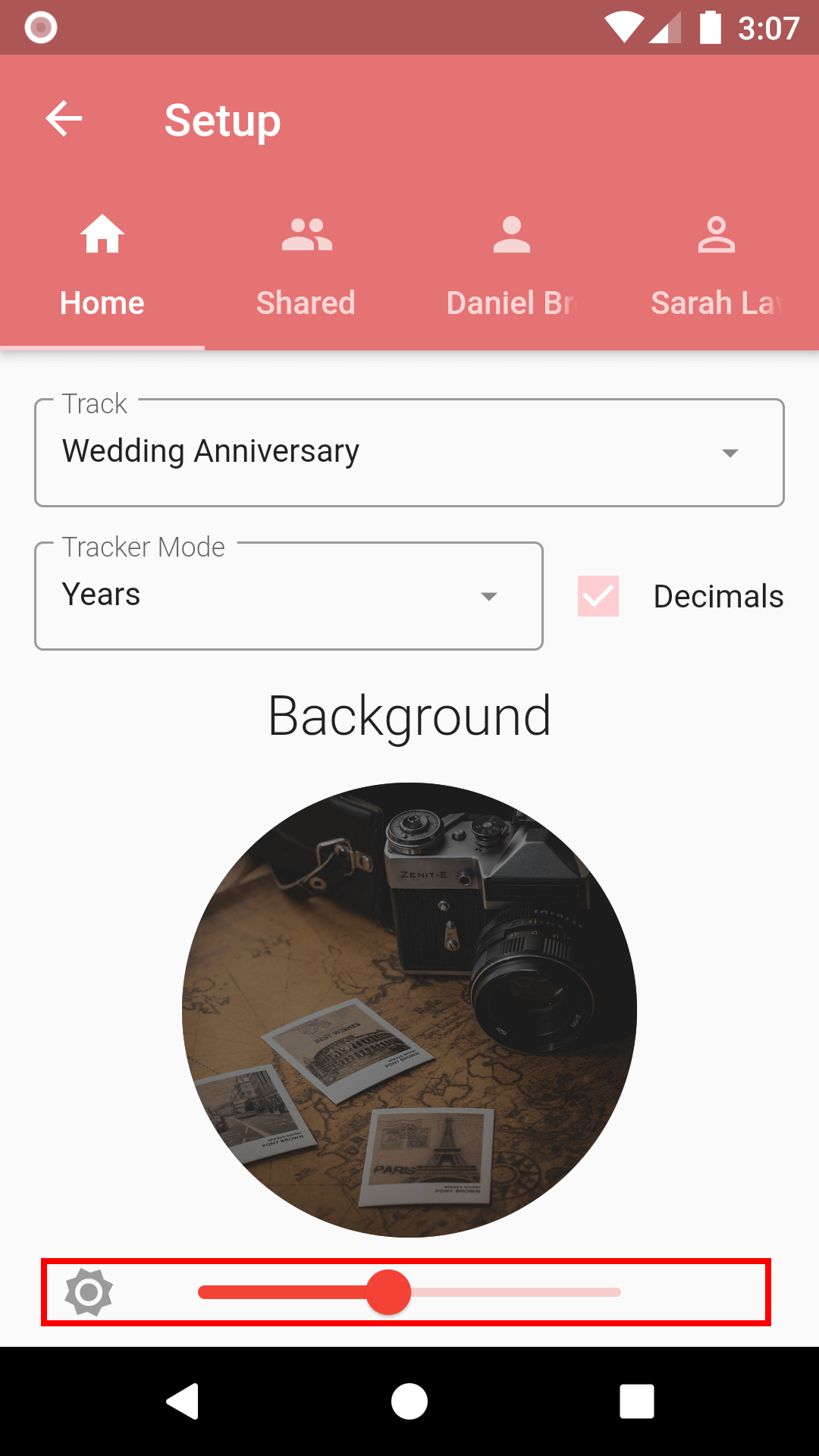The image size is (819, 1456).
Task: Open the Tracker Mode dropdown
Action: coord(288,596)
